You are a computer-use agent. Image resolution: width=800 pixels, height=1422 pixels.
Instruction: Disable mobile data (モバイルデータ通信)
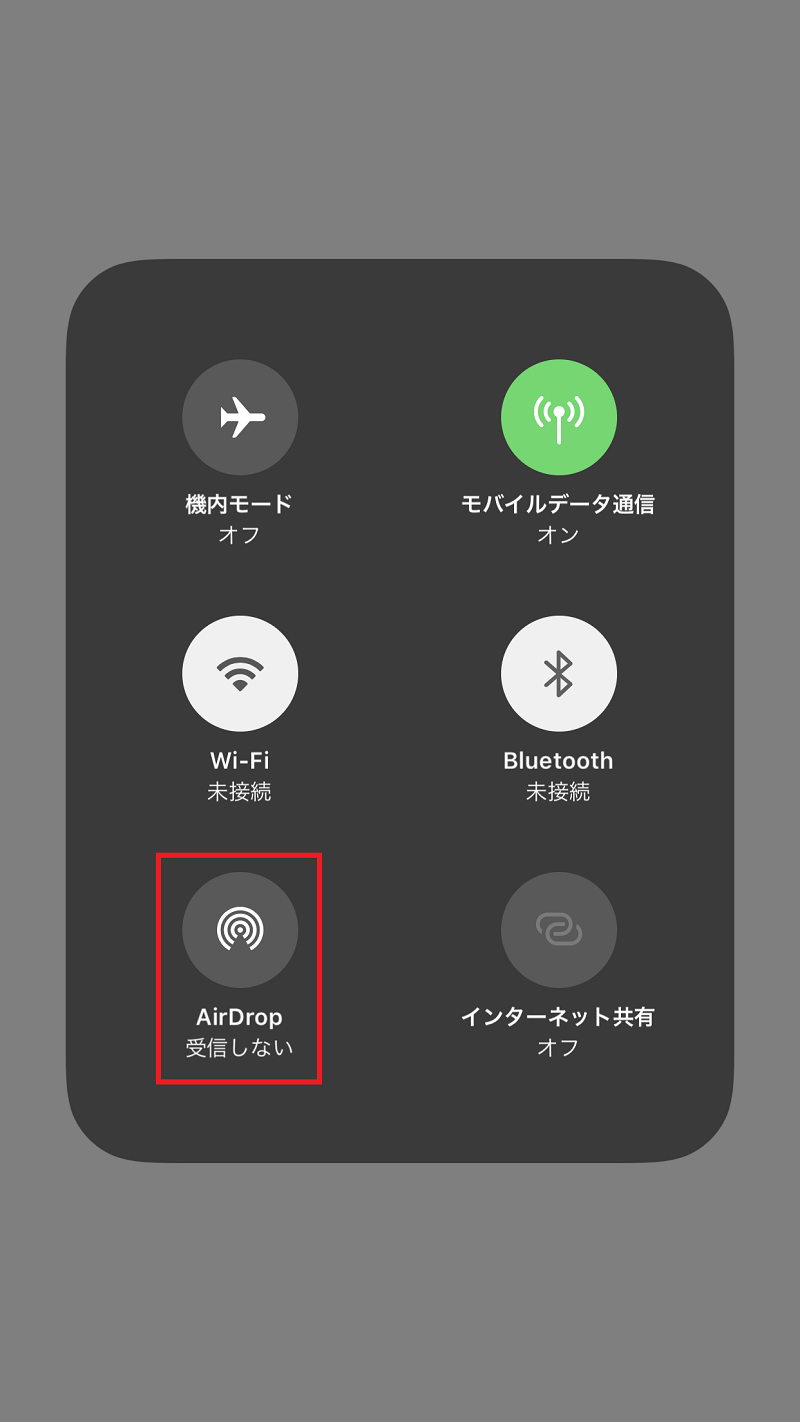pyautogui.click(x=558, y=417)
